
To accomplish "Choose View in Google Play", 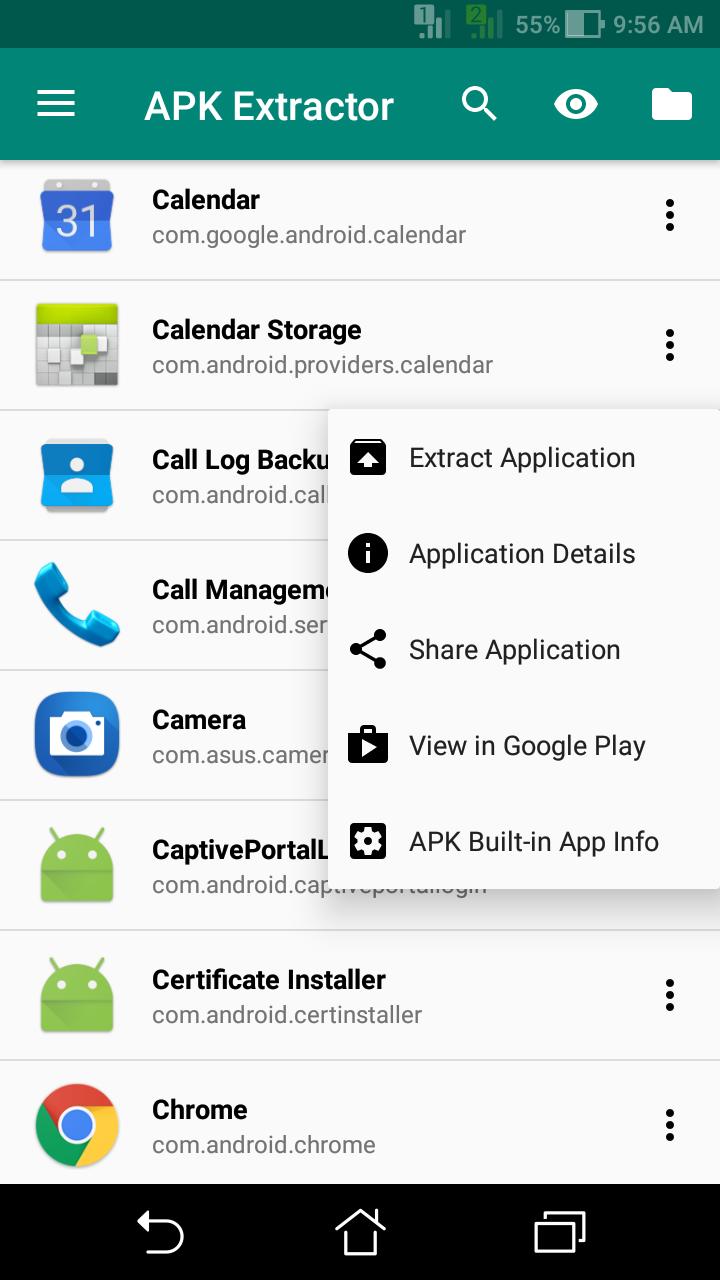I will click(x=527, y=746).
